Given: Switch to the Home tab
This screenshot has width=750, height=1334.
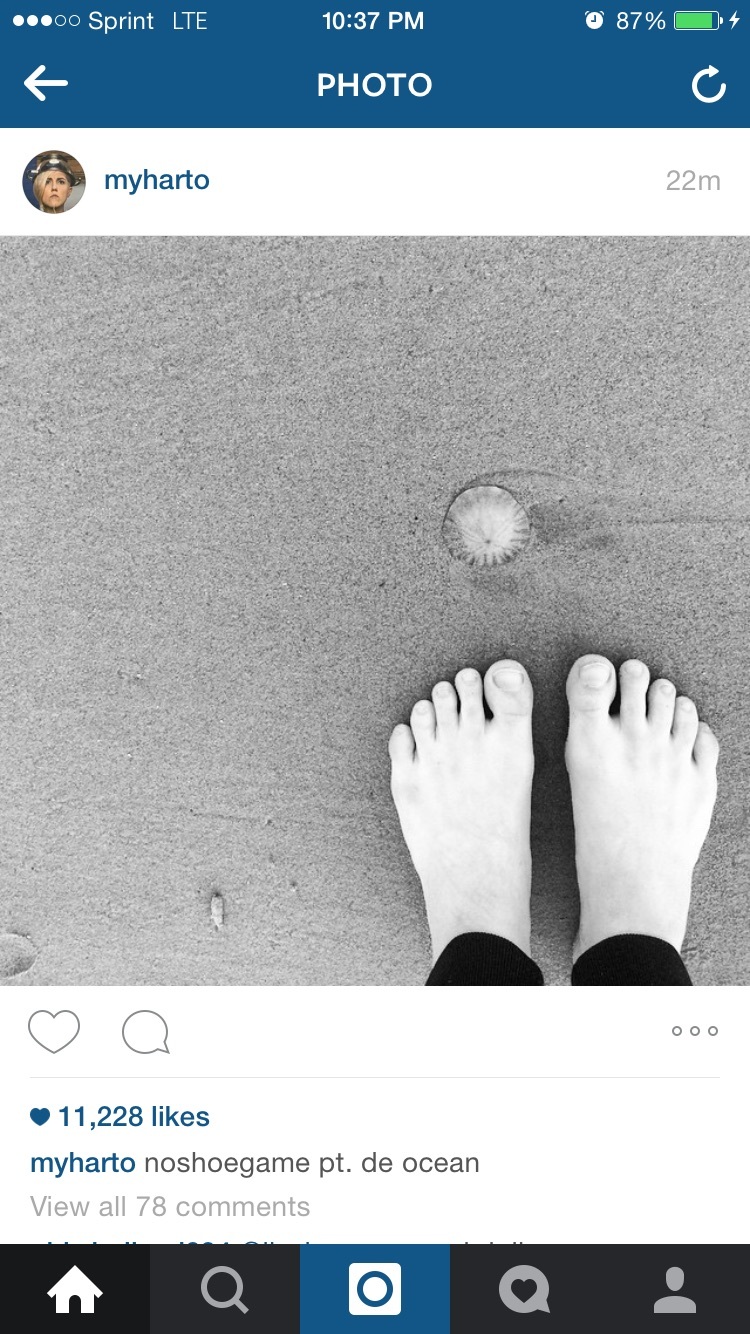Looking at the screenshot, I should 75,1289.
